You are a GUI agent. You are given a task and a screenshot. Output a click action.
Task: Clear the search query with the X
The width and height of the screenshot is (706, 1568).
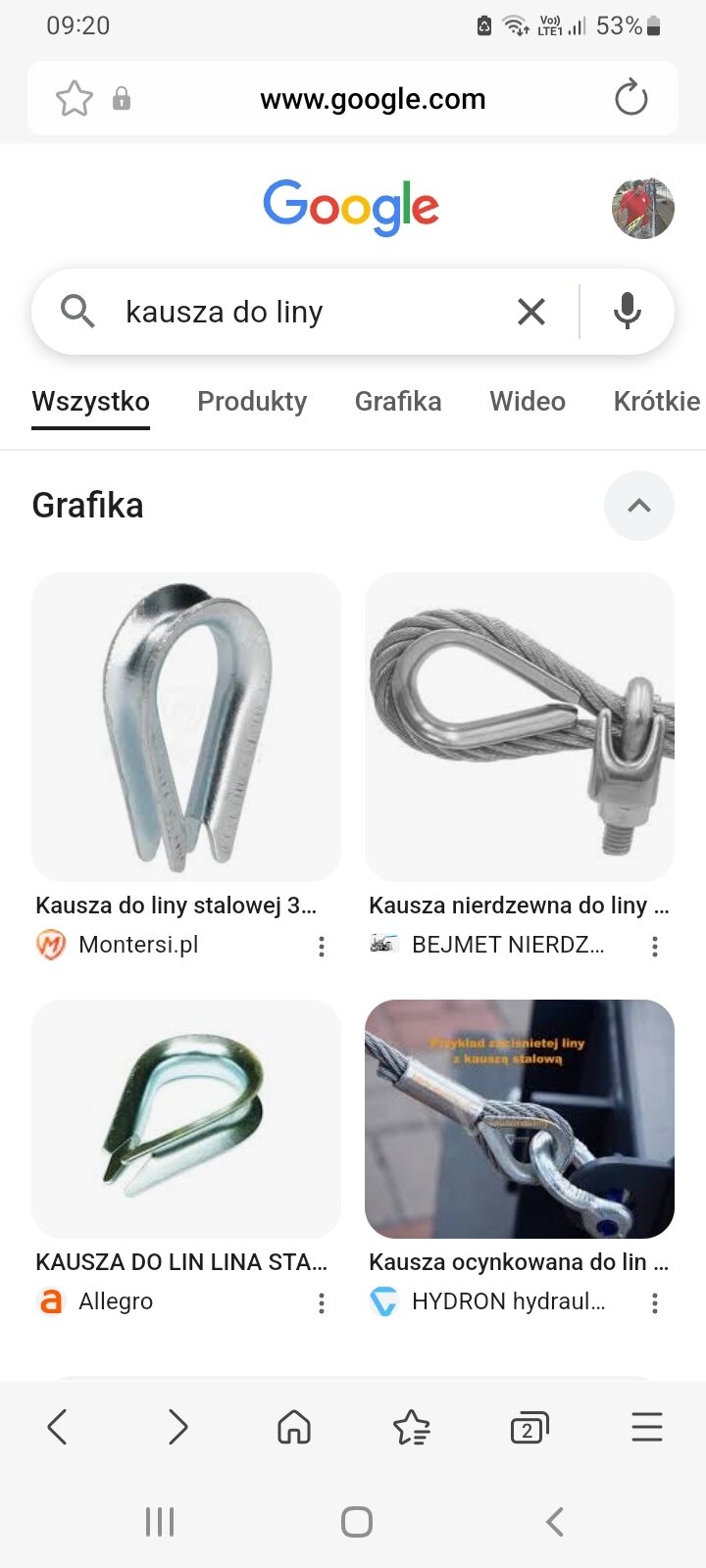point(530,312)
